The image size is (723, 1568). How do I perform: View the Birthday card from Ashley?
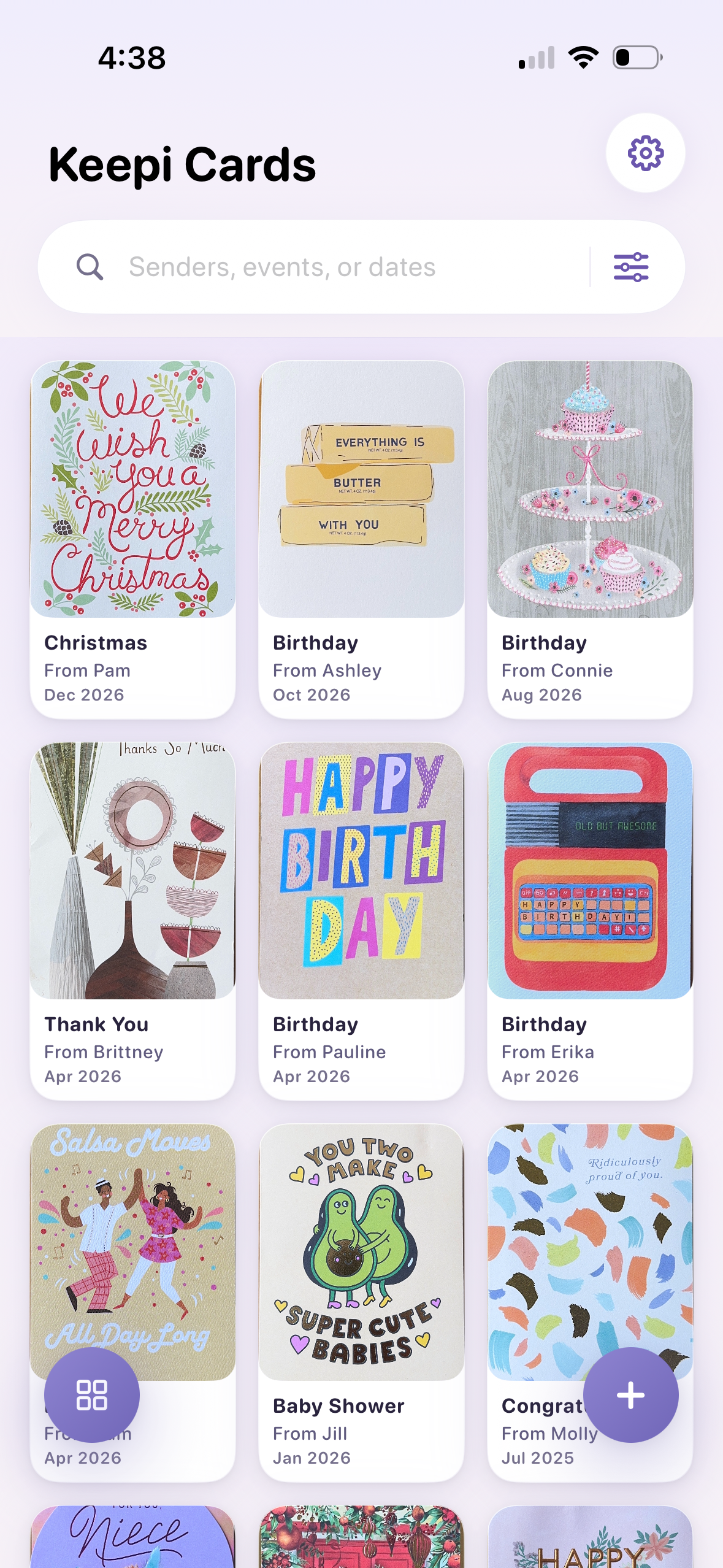[361, 540]
